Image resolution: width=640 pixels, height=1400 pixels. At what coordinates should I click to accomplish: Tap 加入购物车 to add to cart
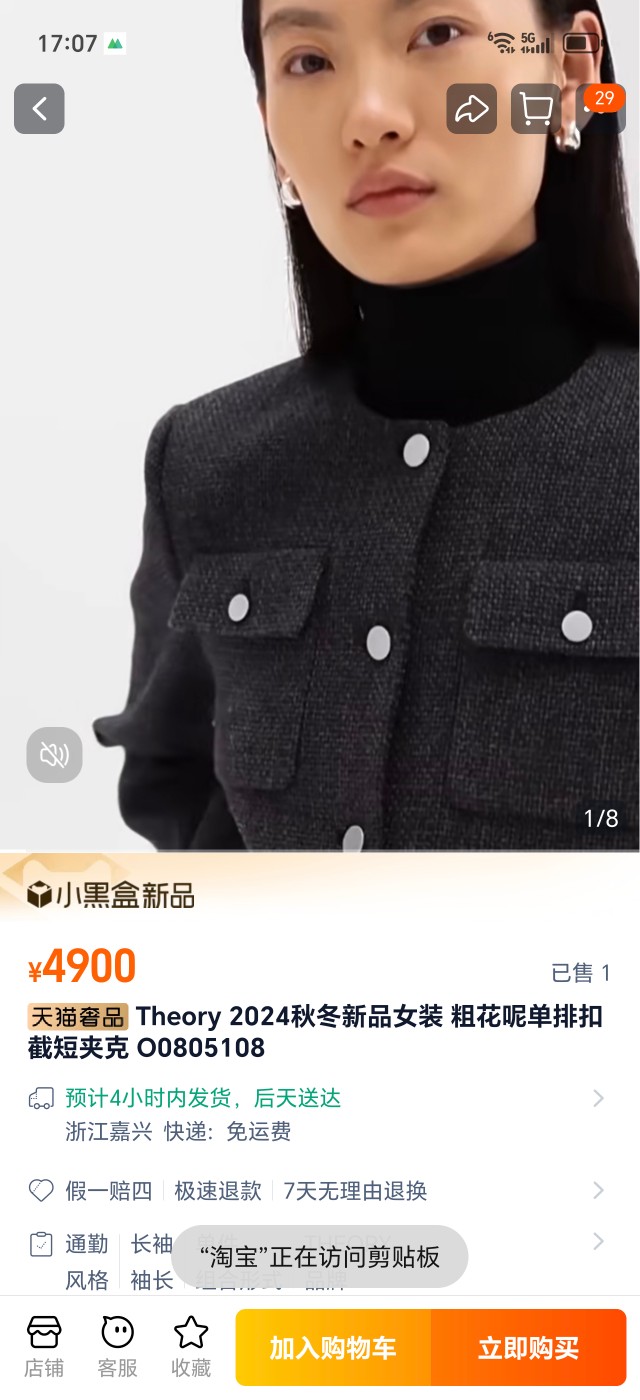click(333, 1347)
